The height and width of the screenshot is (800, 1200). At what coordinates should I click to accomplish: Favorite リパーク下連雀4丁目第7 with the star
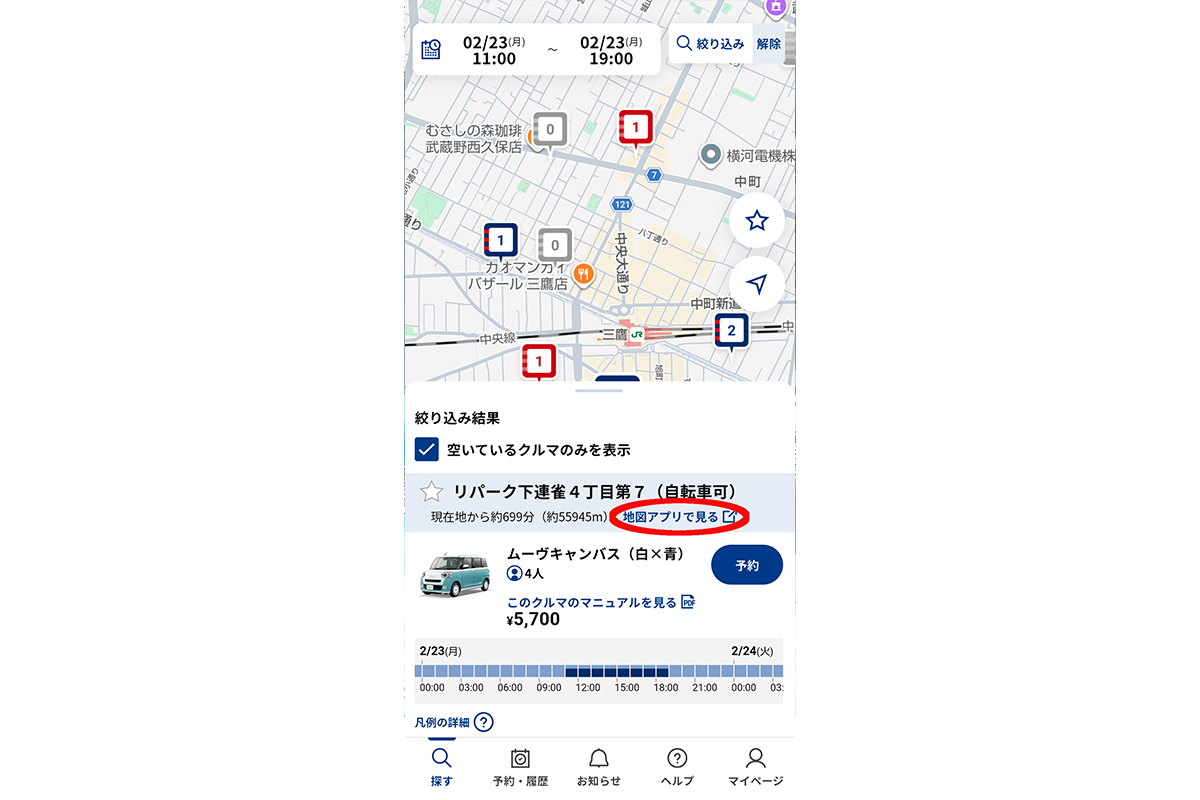[x=431, y=492]
